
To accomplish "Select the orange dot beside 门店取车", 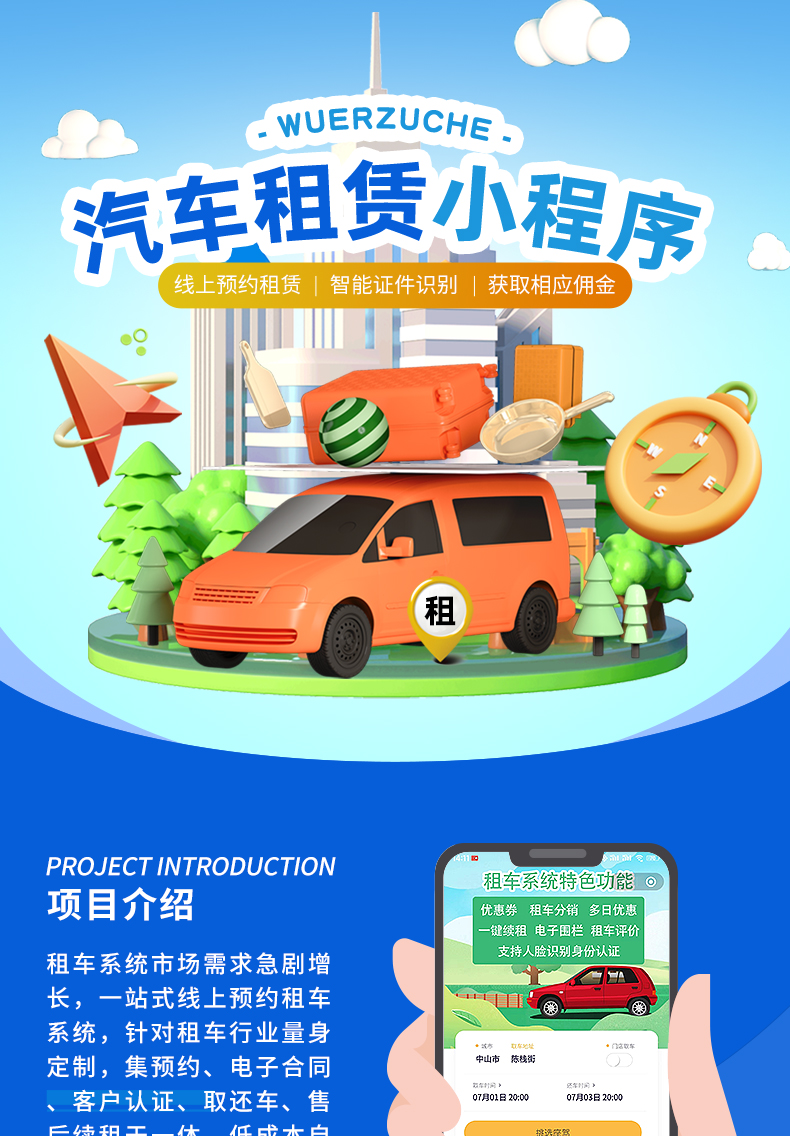I will point(607,1045).
